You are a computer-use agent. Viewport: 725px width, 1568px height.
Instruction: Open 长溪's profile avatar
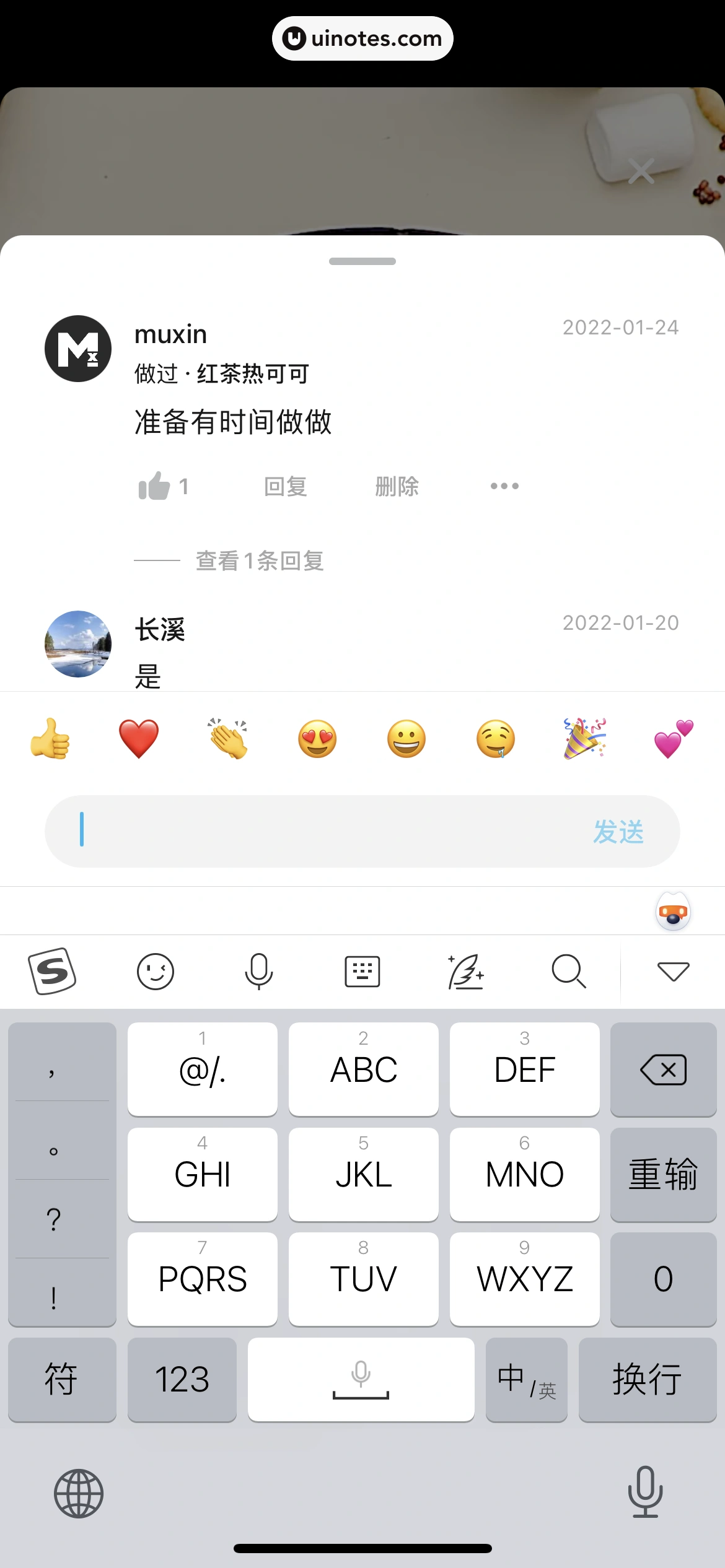pyautogui.click(x=78, y=644)
